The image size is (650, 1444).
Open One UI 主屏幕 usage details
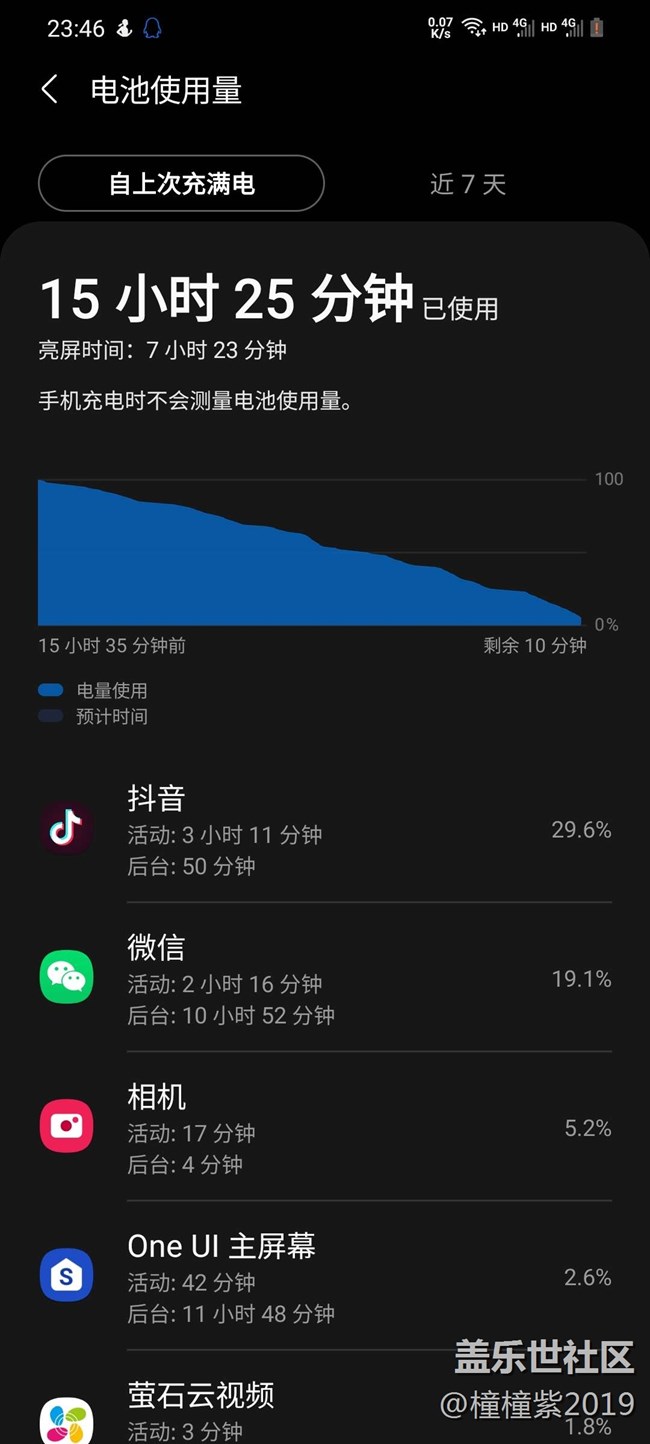[x=325, y=1276]
